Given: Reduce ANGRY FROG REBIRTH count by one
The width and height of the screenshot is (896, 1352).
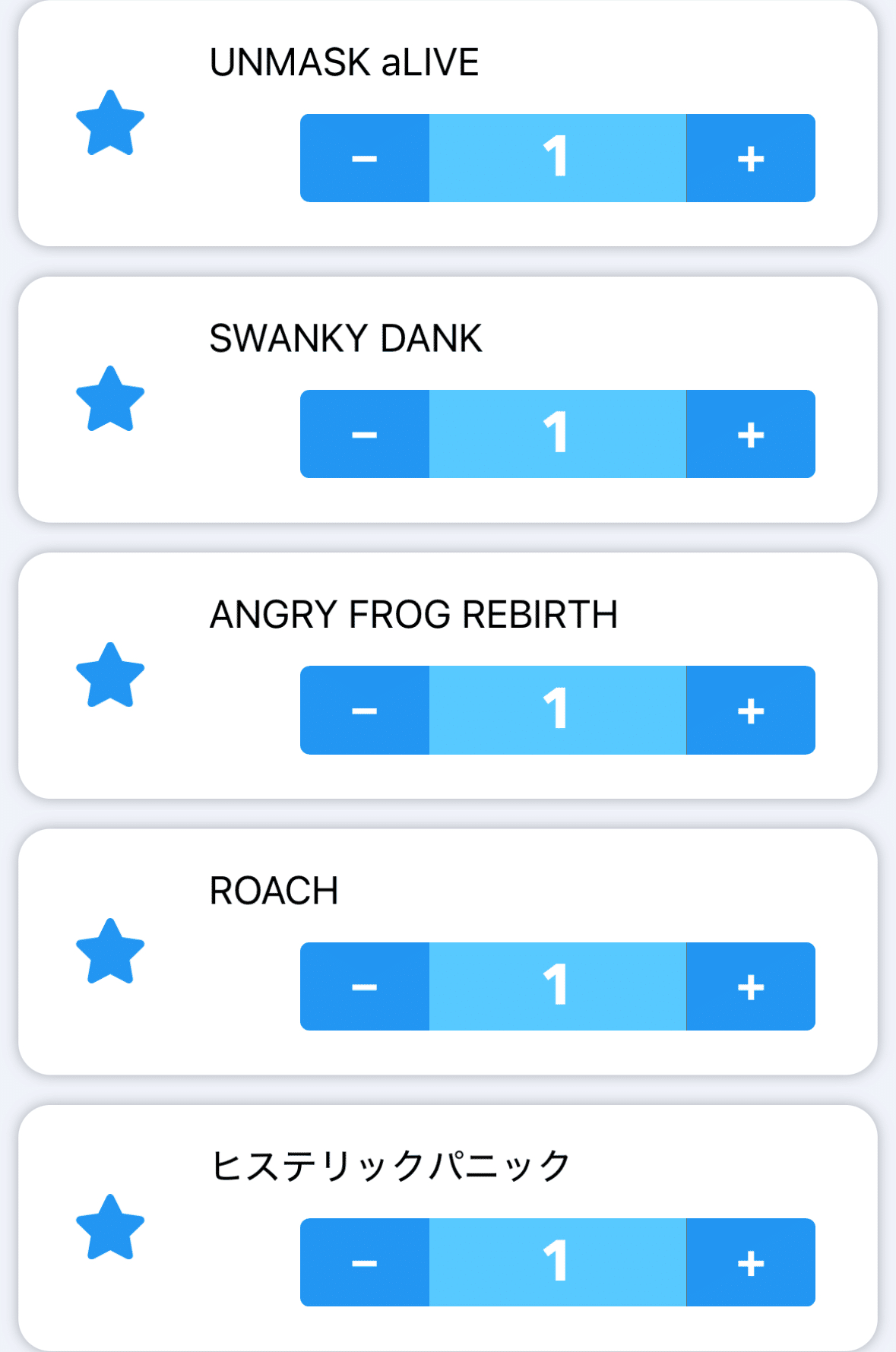Looking at the screenshot, I should pyautogui.click(x=365, y=710).
